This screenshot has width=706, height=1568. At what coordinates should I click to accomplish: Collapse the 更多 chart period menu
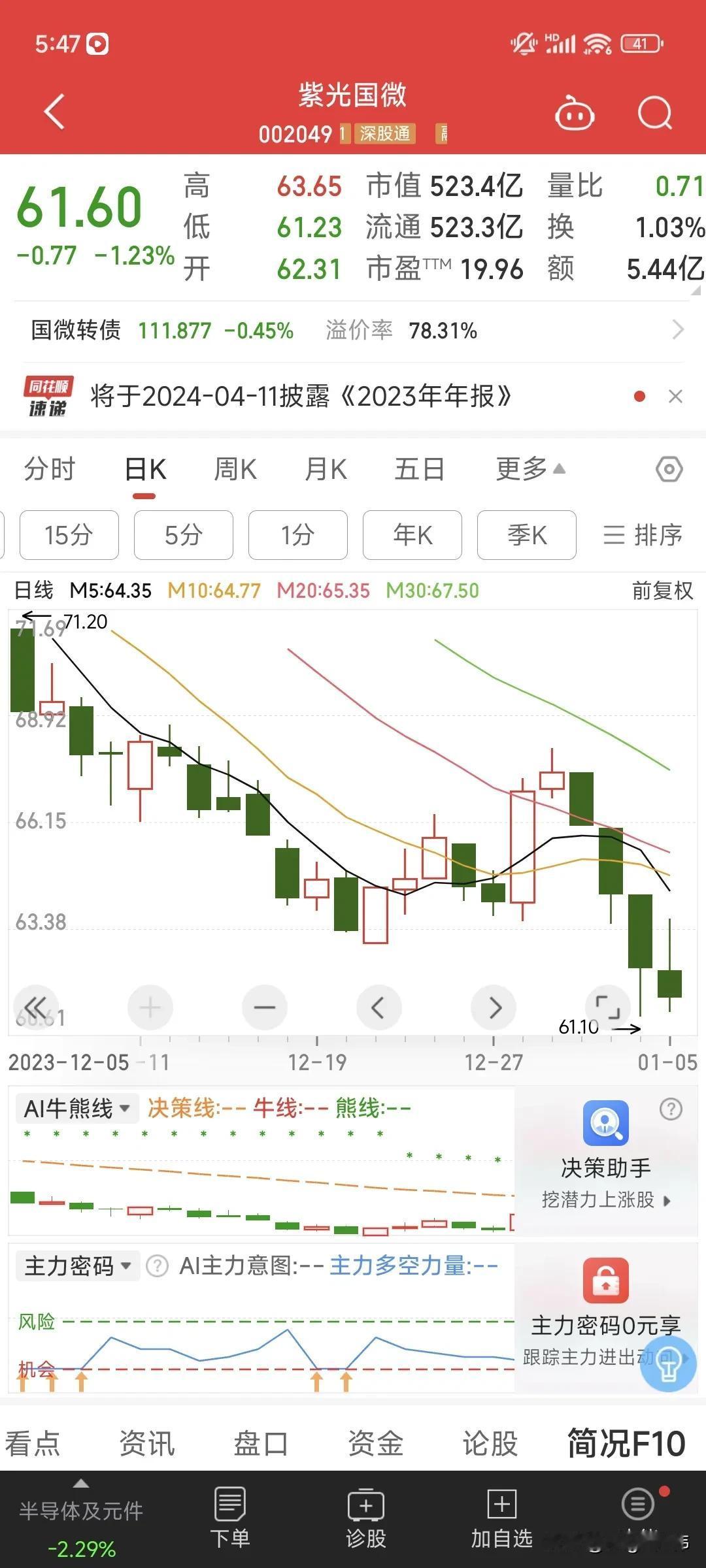[x=530, y=469]
